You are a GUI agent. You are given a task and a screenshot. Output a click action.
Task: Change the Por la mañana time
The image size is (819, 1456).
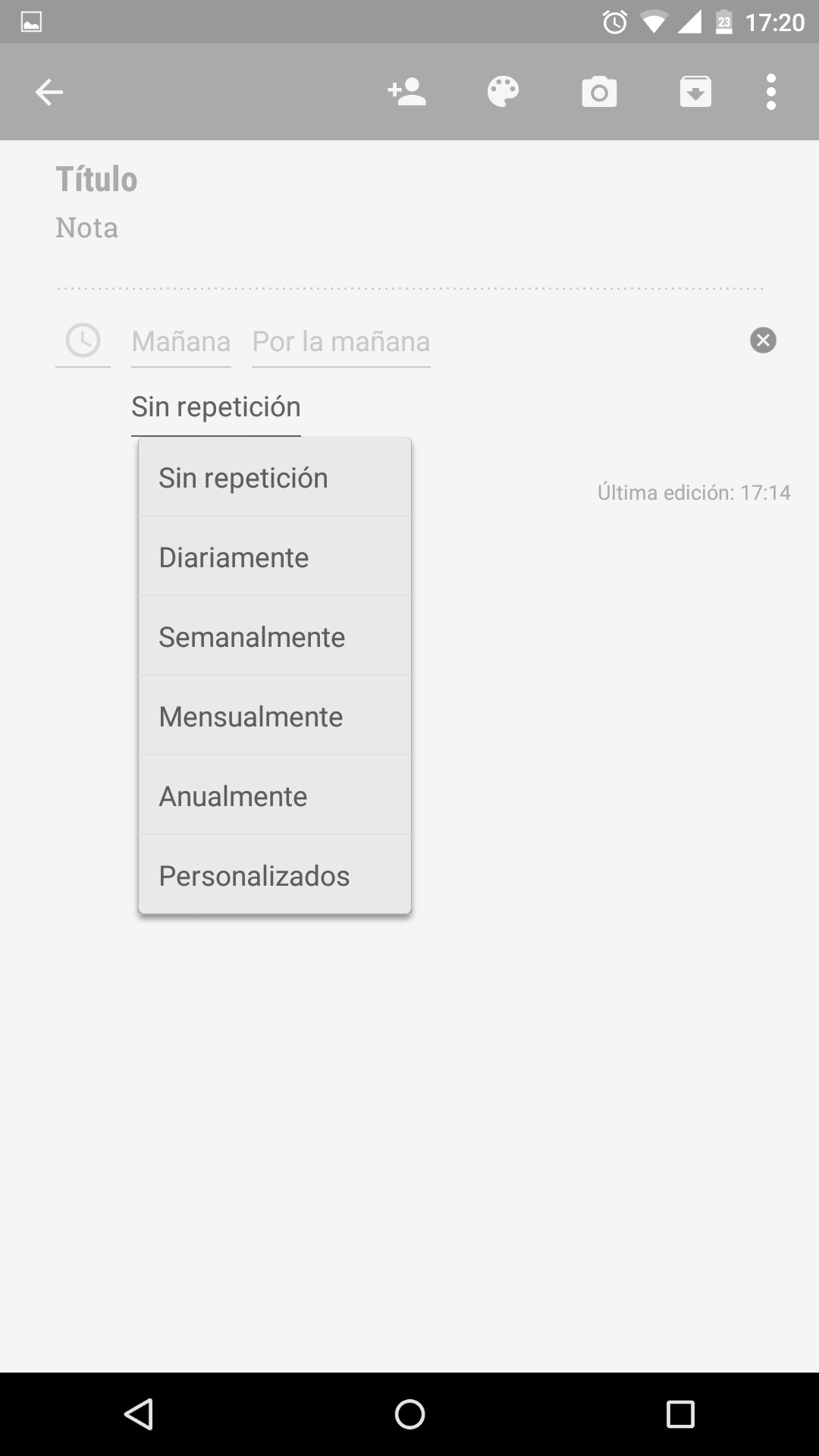340,342
